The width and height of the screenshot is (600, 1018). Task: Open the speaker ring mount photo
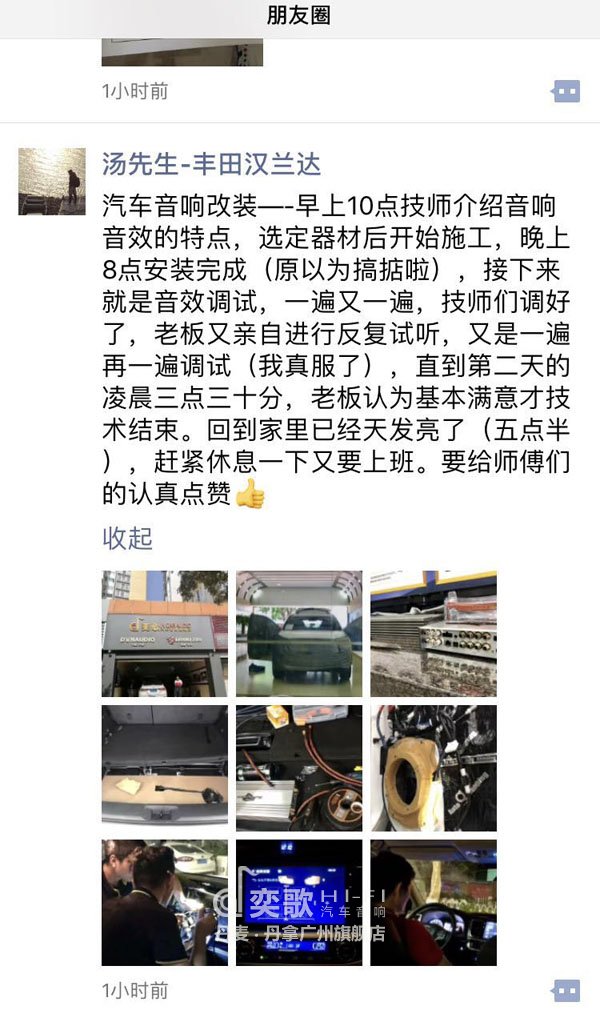(433, 767)
